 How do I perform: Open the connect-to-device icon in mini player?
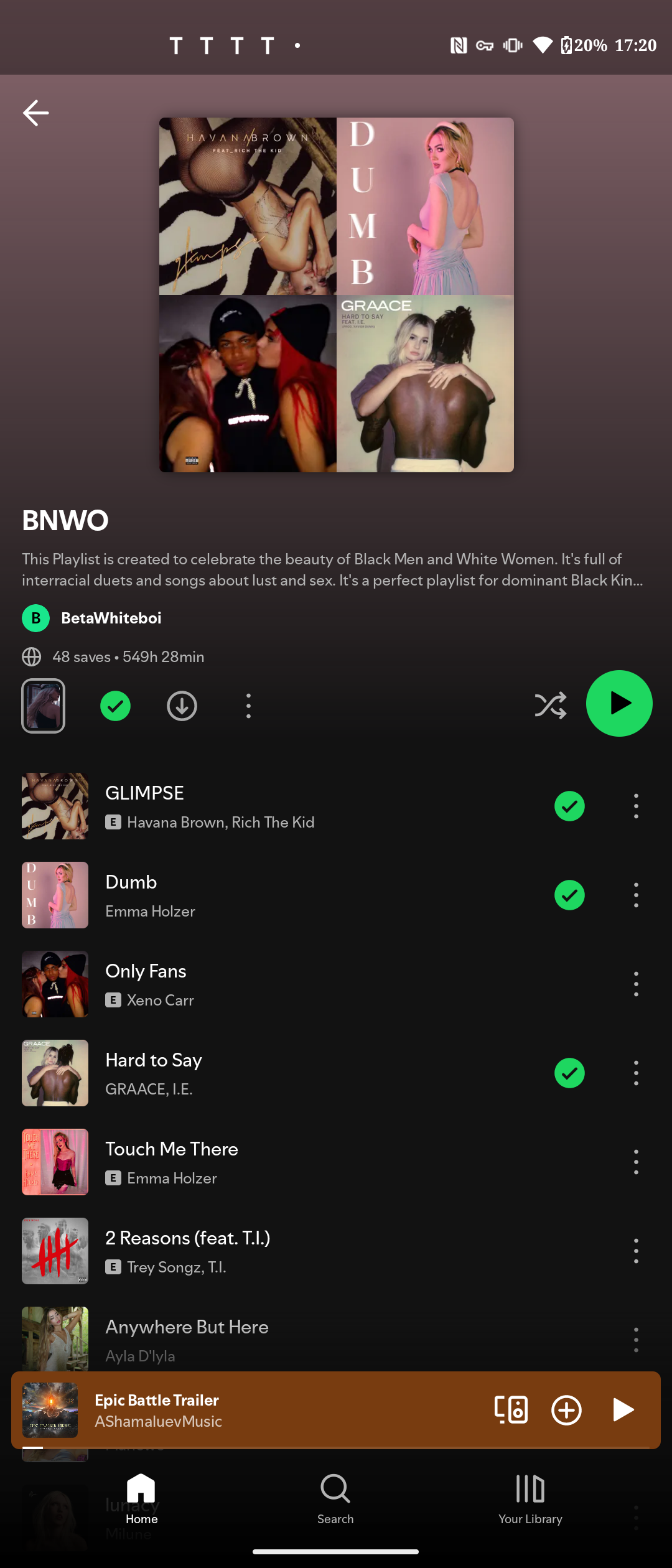pyautogui.click(x=511, y=1410)
